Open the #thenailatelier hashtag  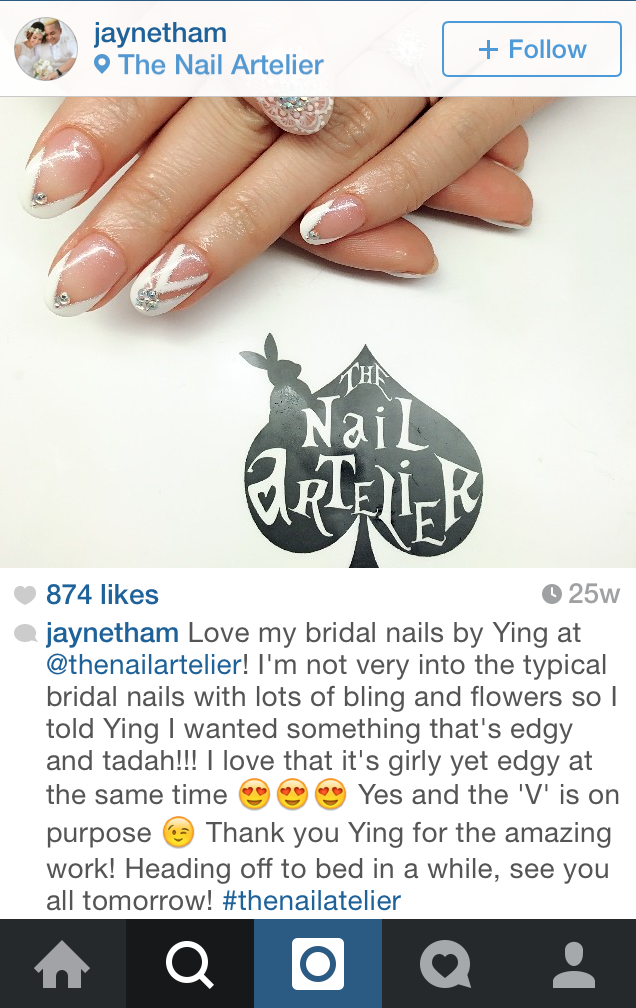coord(311,900)
